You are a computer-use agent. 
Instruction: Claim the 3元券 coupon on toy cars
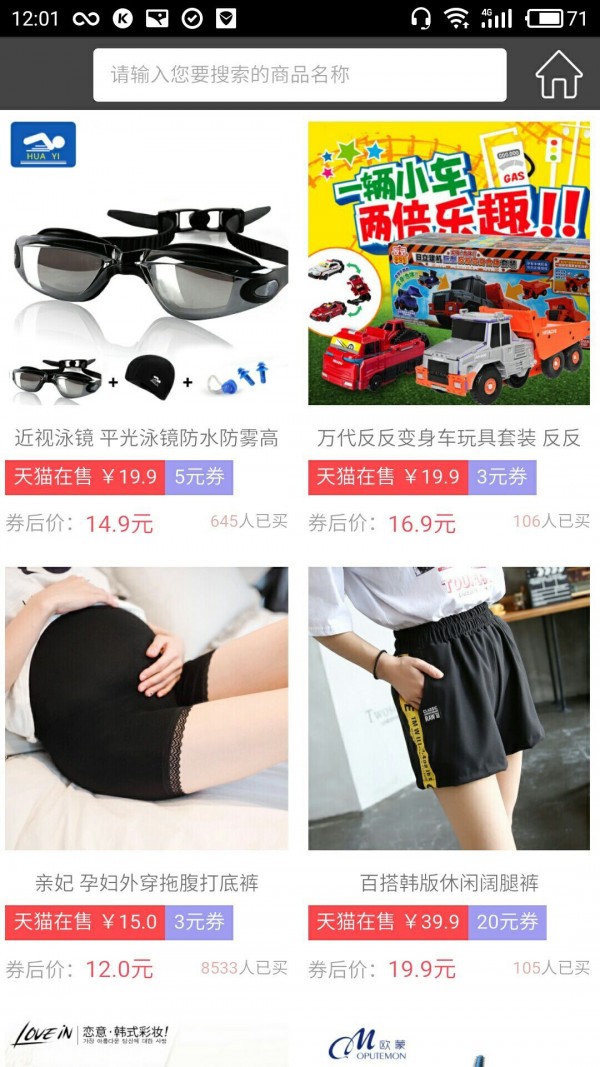click(501, 477)
